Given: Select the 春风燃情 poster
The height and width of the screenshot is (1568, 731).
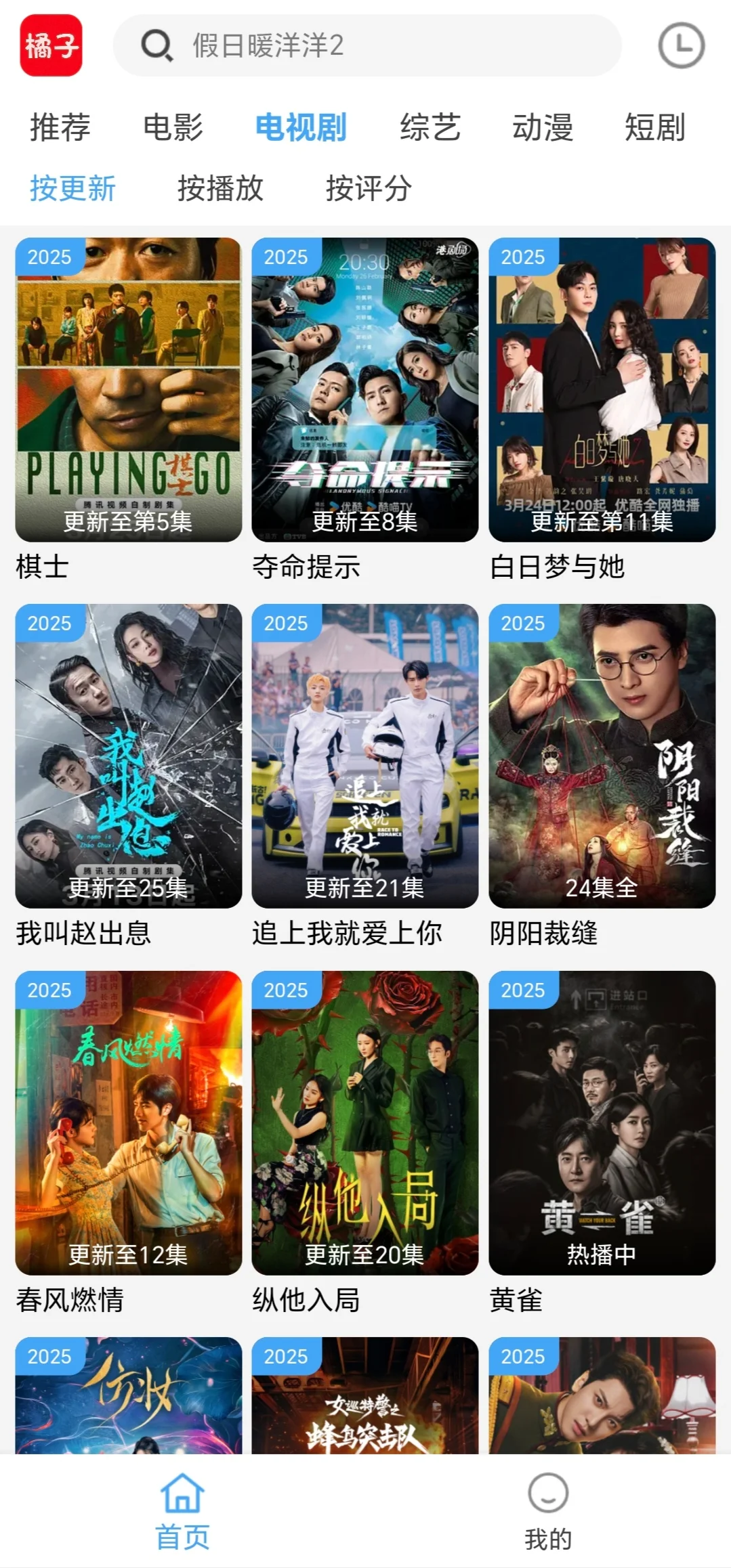Looking at the screenshot, I should click(x=128, y=1123).
